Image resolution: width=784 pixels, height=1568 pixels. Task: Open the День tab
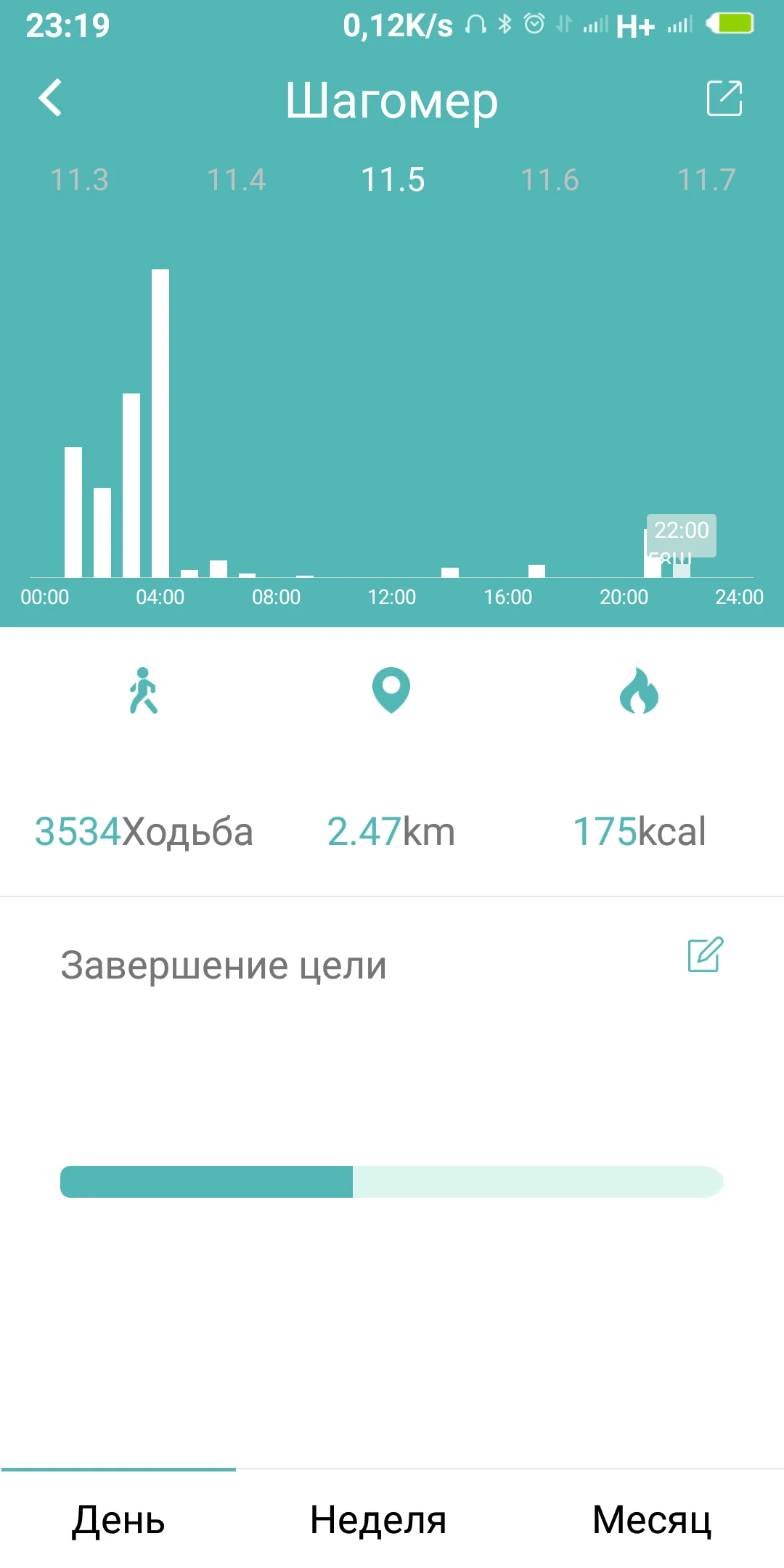(118, 1519)
